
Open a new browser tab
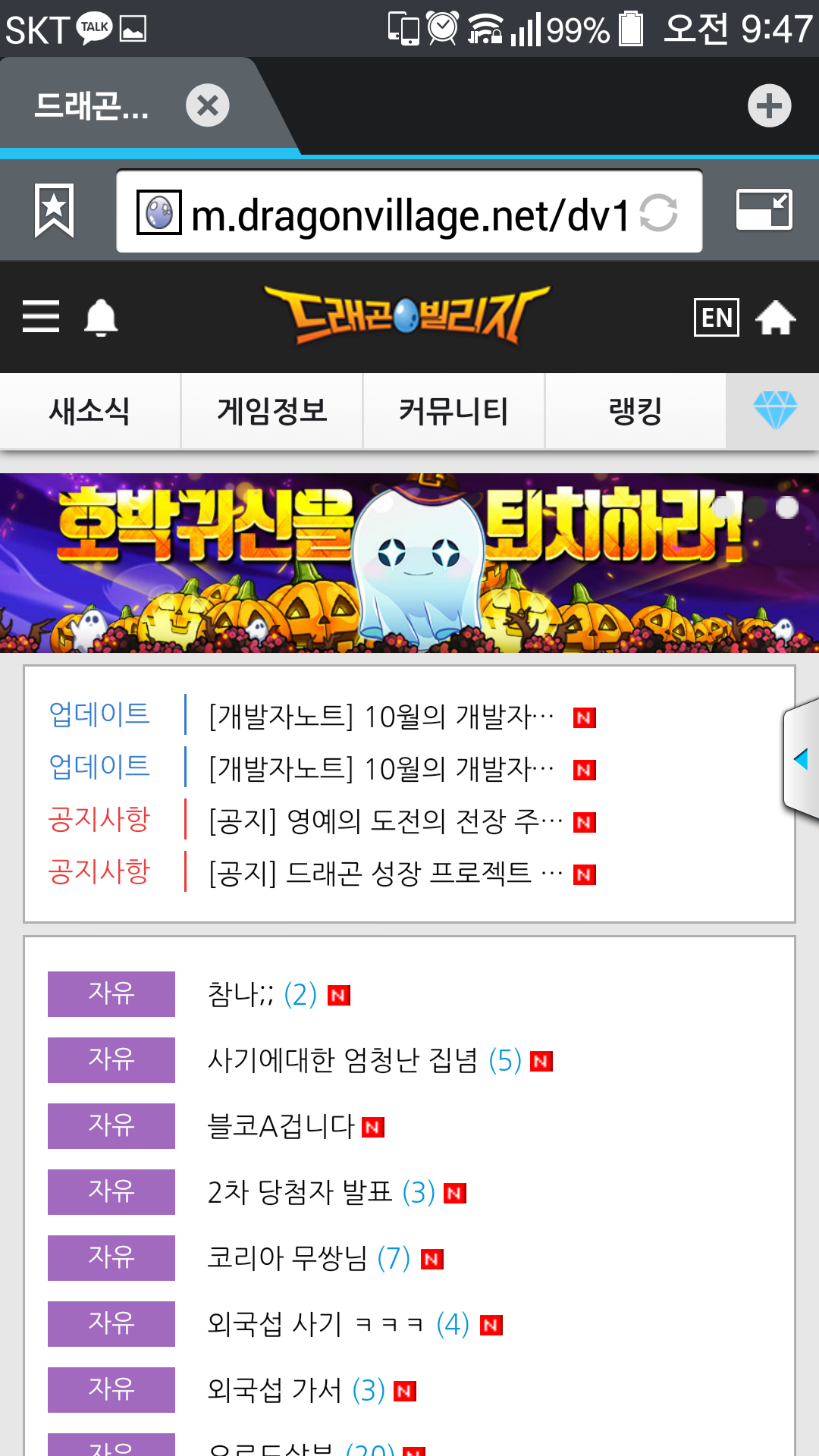tap(769, 105)
